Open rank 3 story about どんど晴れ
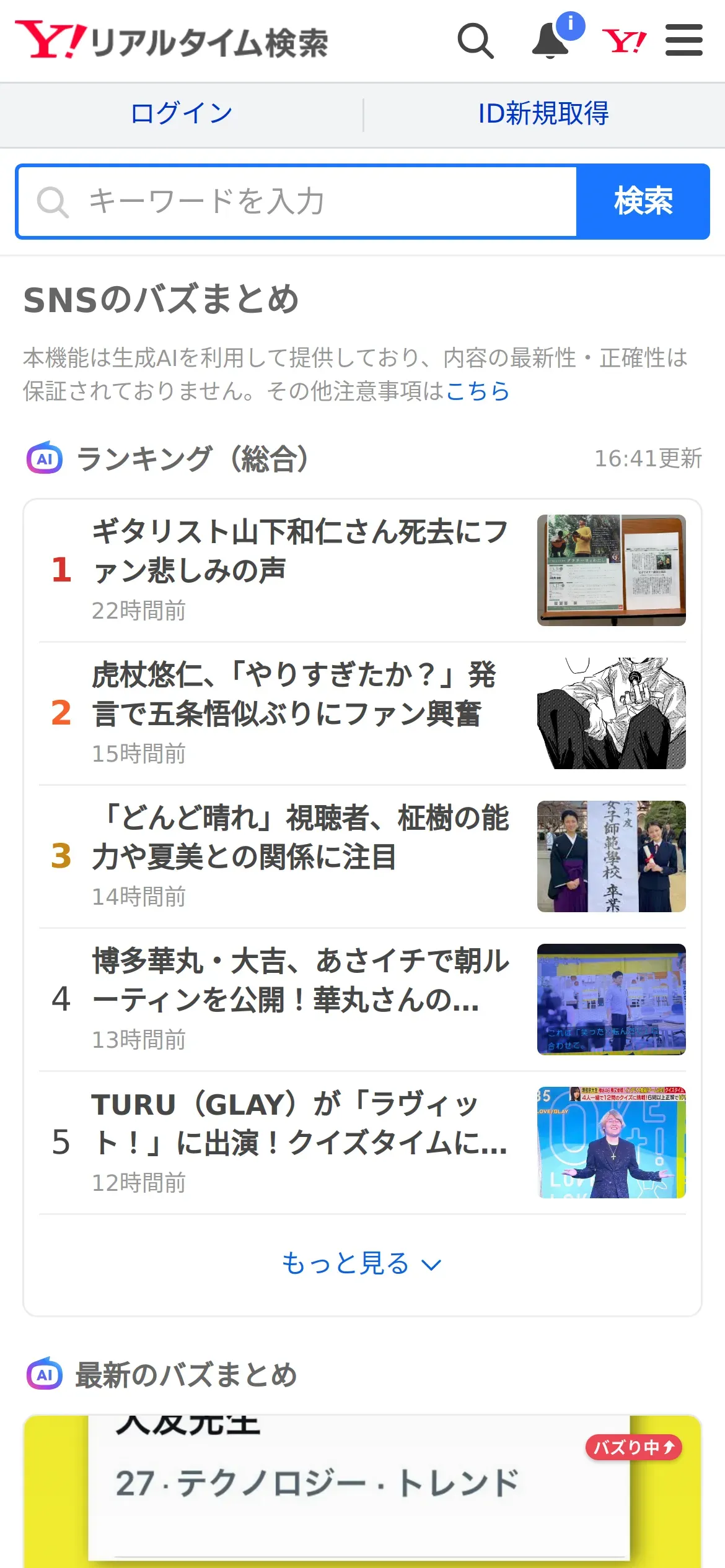725x1568 pixels. (x=362, y=856)
